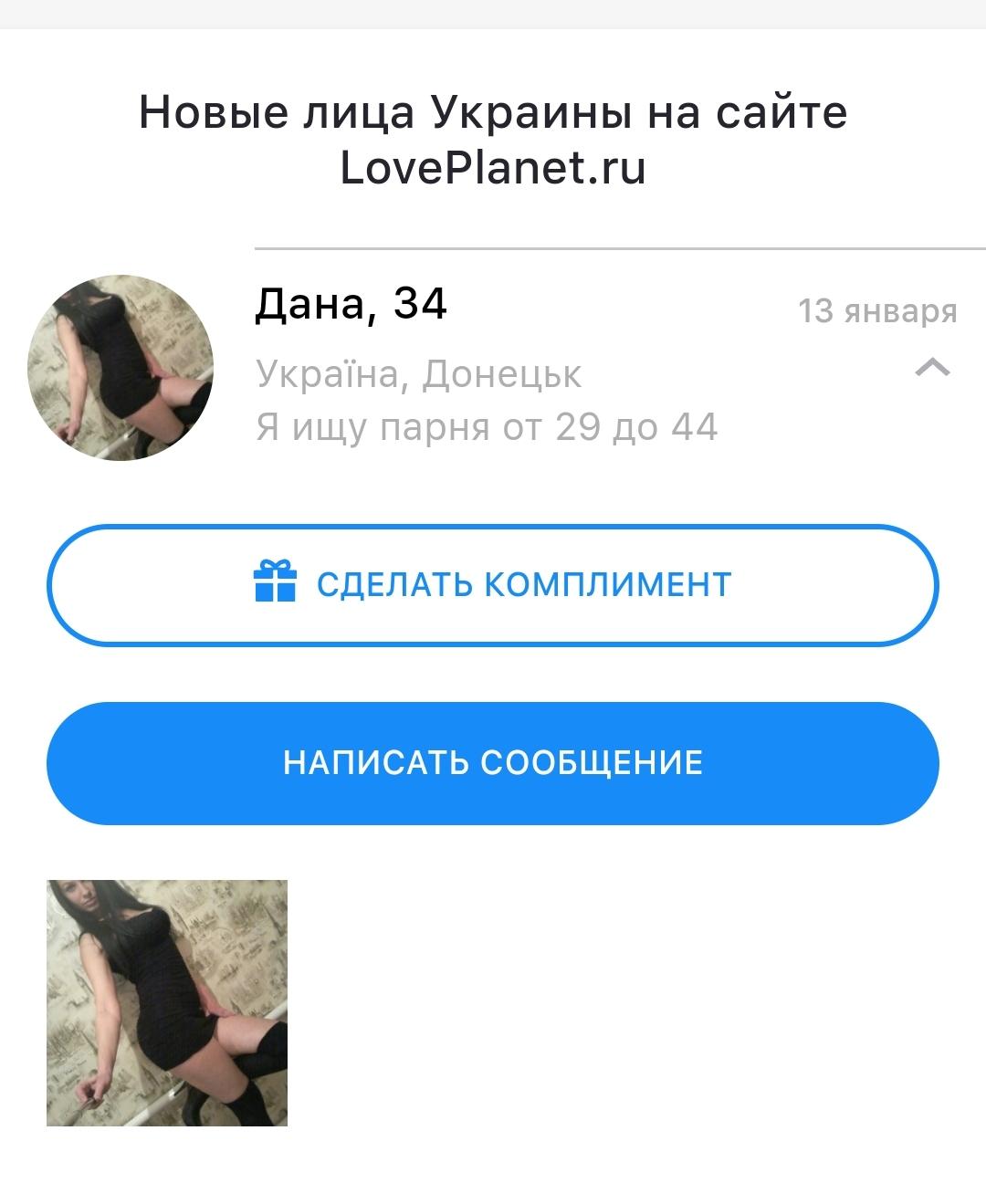Tap the СДЕЛАТЬ КОМПЛИМЕНТ button
The image size is (986, 1204).
pos(493,585)
